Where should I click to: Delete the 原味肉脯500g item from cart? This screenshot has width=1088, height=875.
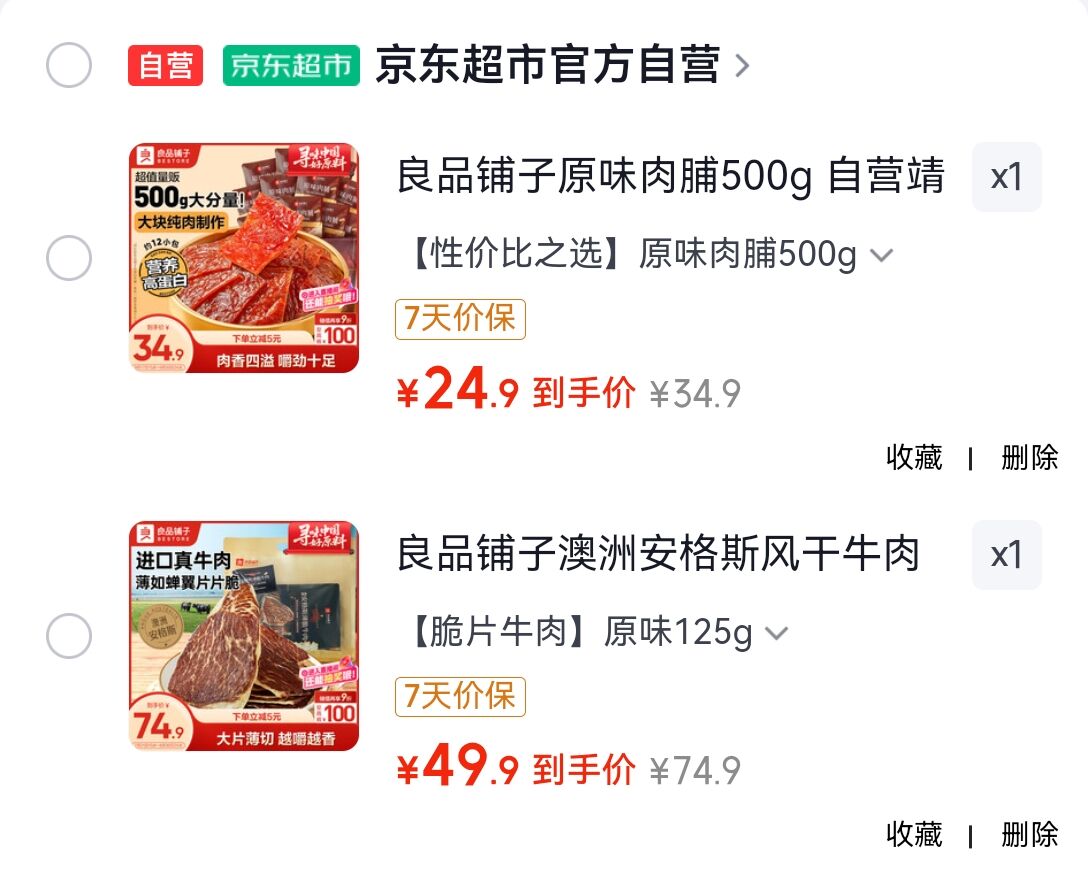click(x=1029, y=458)
